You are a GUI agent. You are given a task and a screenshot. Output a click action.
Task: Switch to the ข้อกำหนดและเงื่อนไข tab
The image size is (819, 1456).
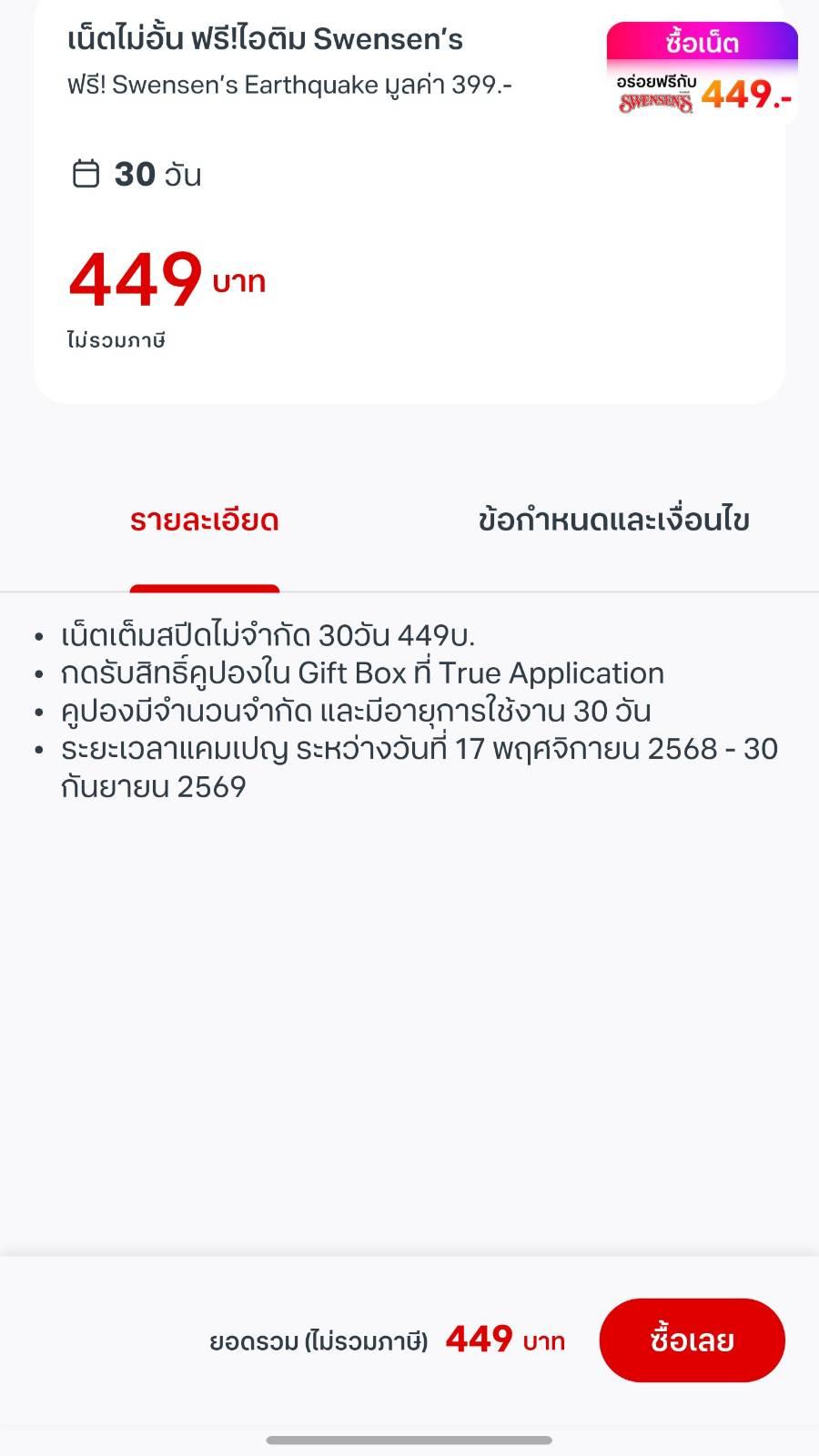click(x=613, y=521)
